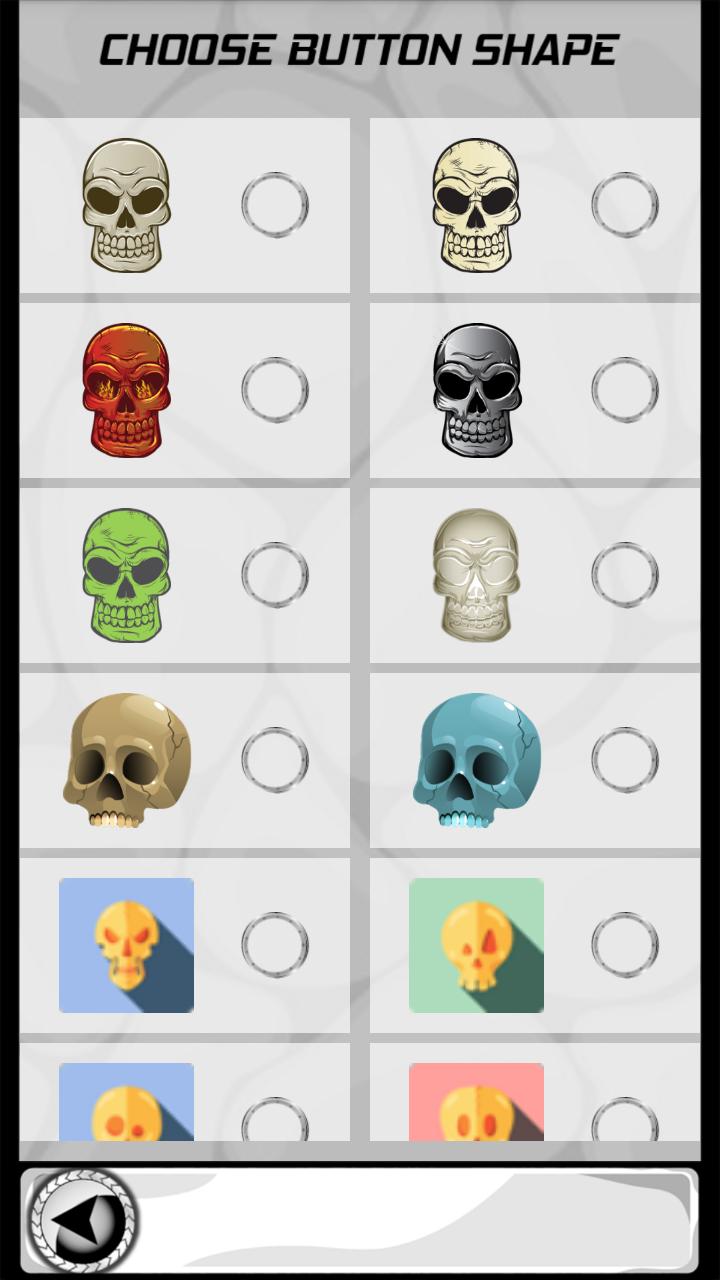This screenshot has width=720, height=1280.
Task: Select flat skull on pink square
Action: point(624,1122)
